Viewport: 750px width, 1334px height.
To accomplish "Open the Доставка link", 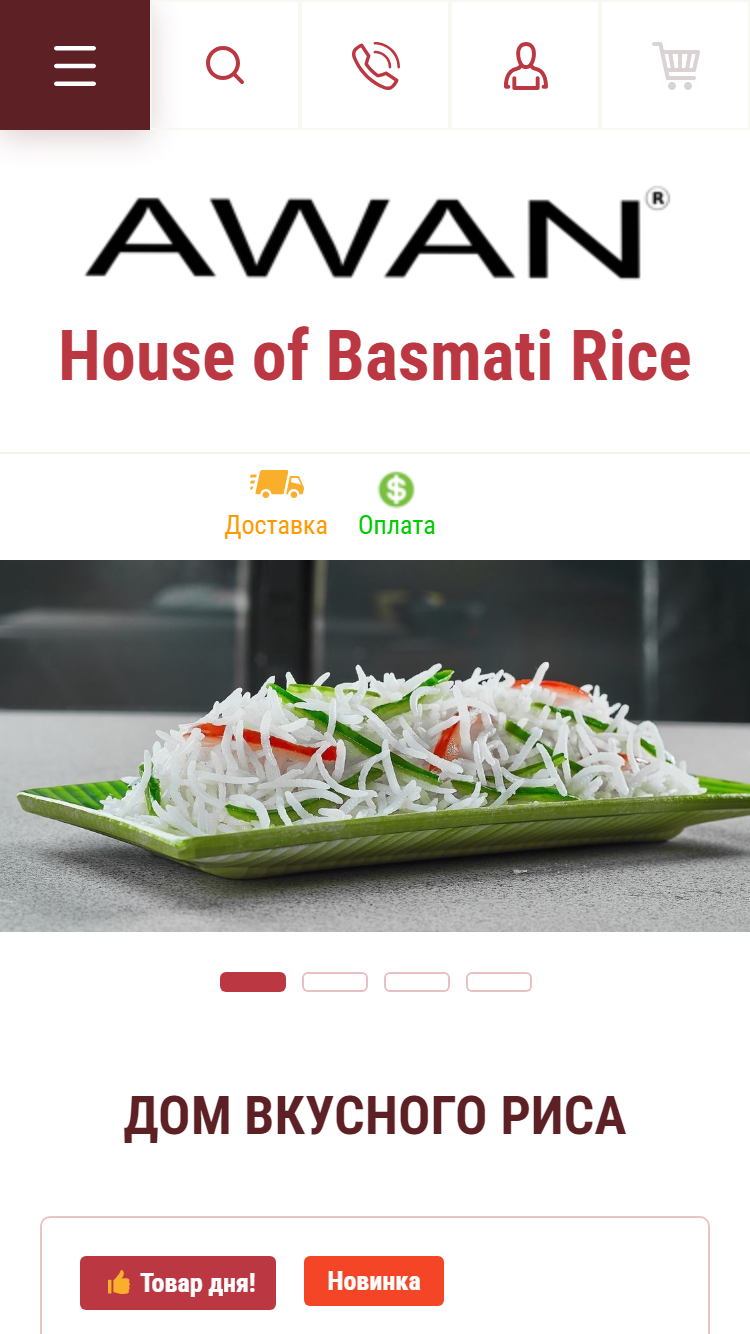I will (x=276, y=505).
